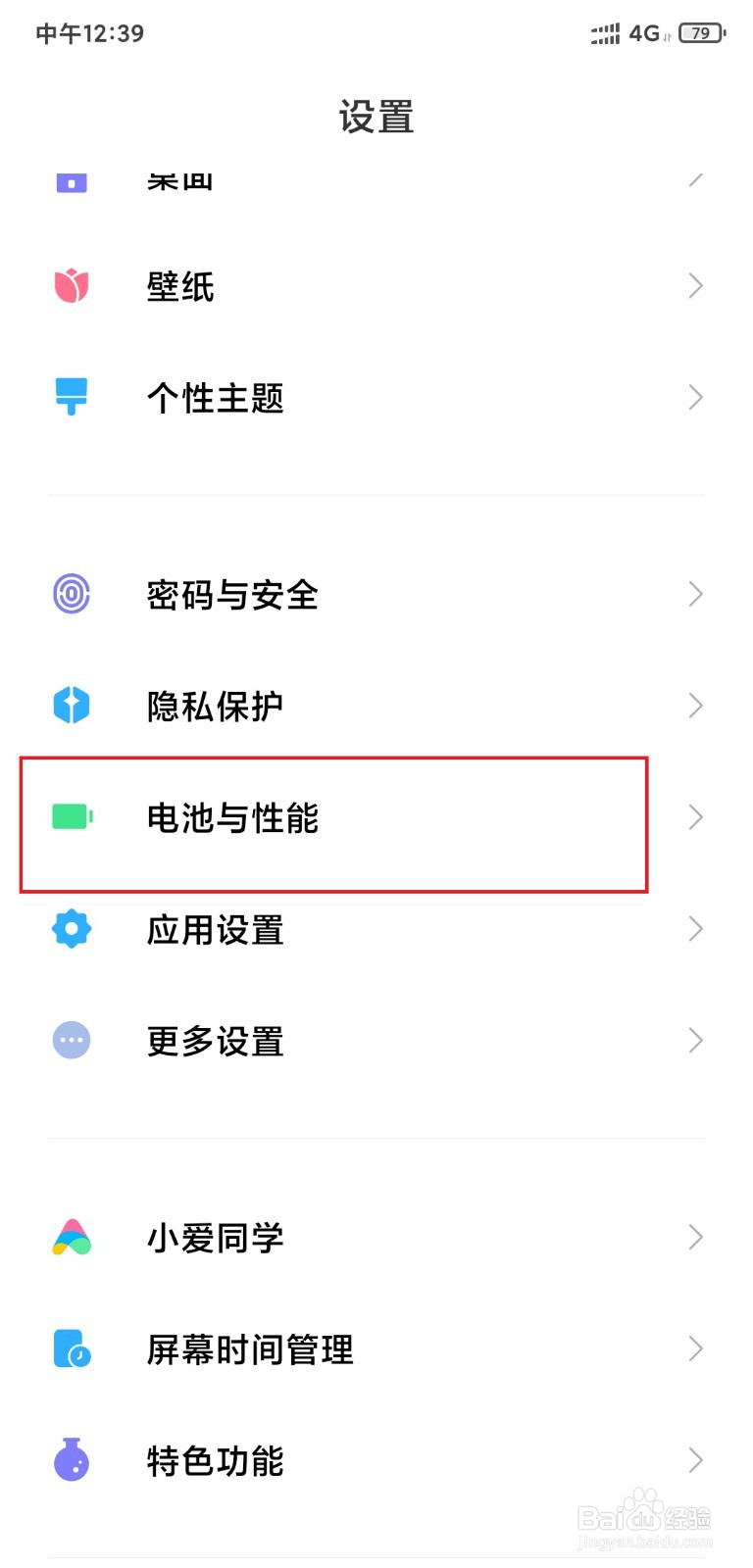
Task: Expand the 隐私保护 chevron arrow
Action: tap(696, 705)
